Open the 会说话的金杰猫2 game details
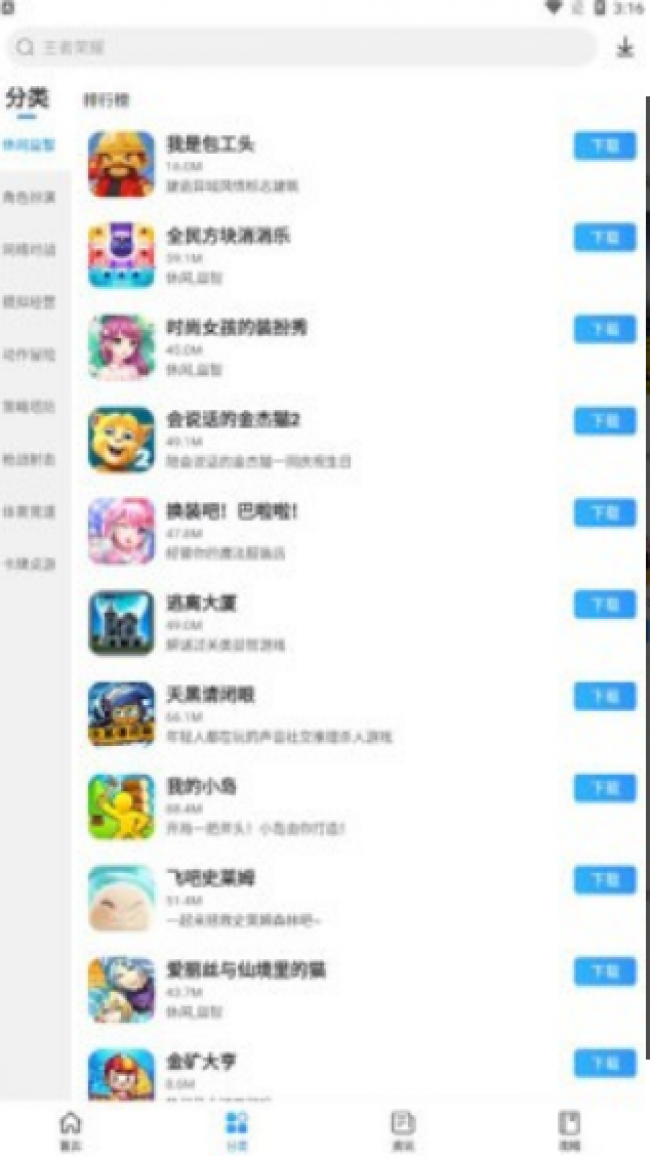The height and width of the screenshot is (1160, 650). tap(234, 420)
